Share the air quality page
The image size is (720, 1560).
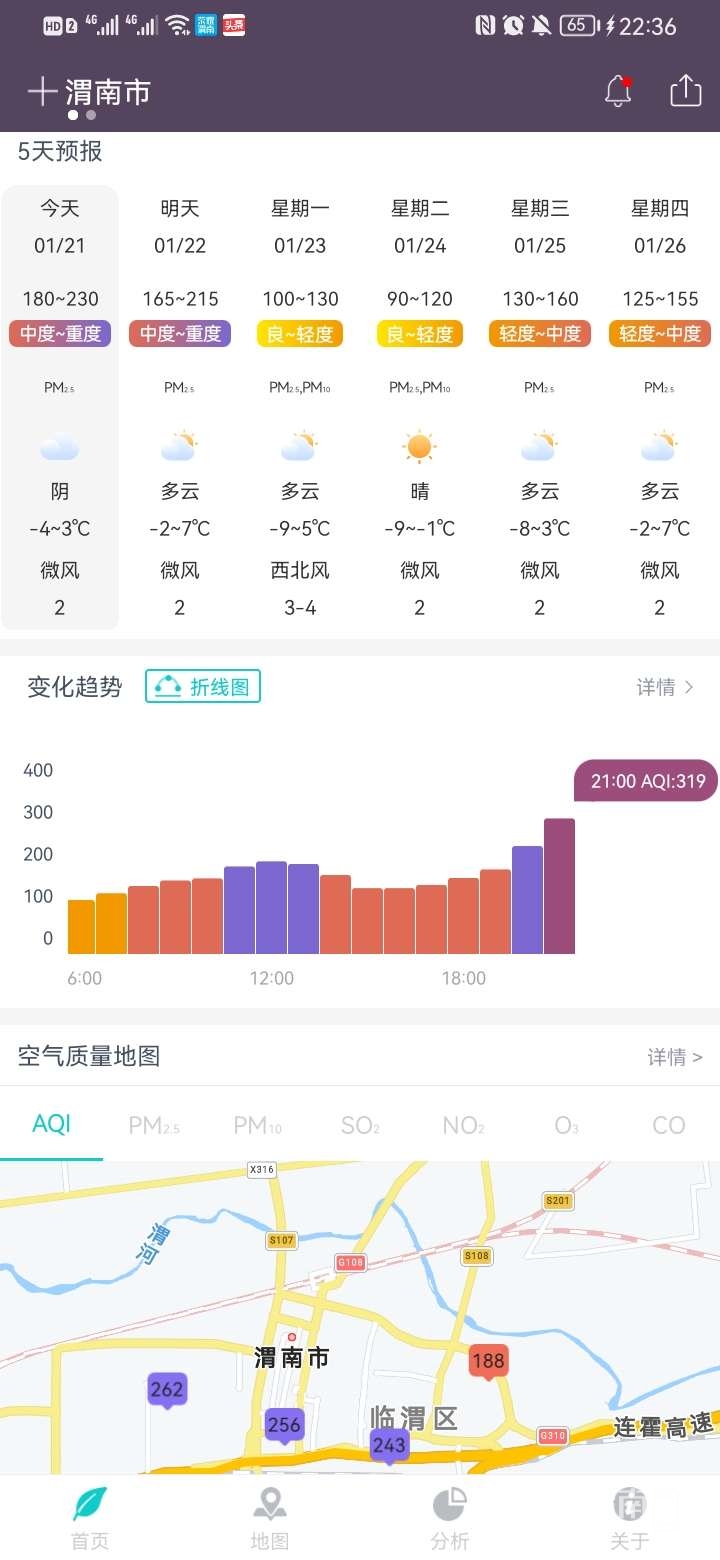tap(686, 90)
